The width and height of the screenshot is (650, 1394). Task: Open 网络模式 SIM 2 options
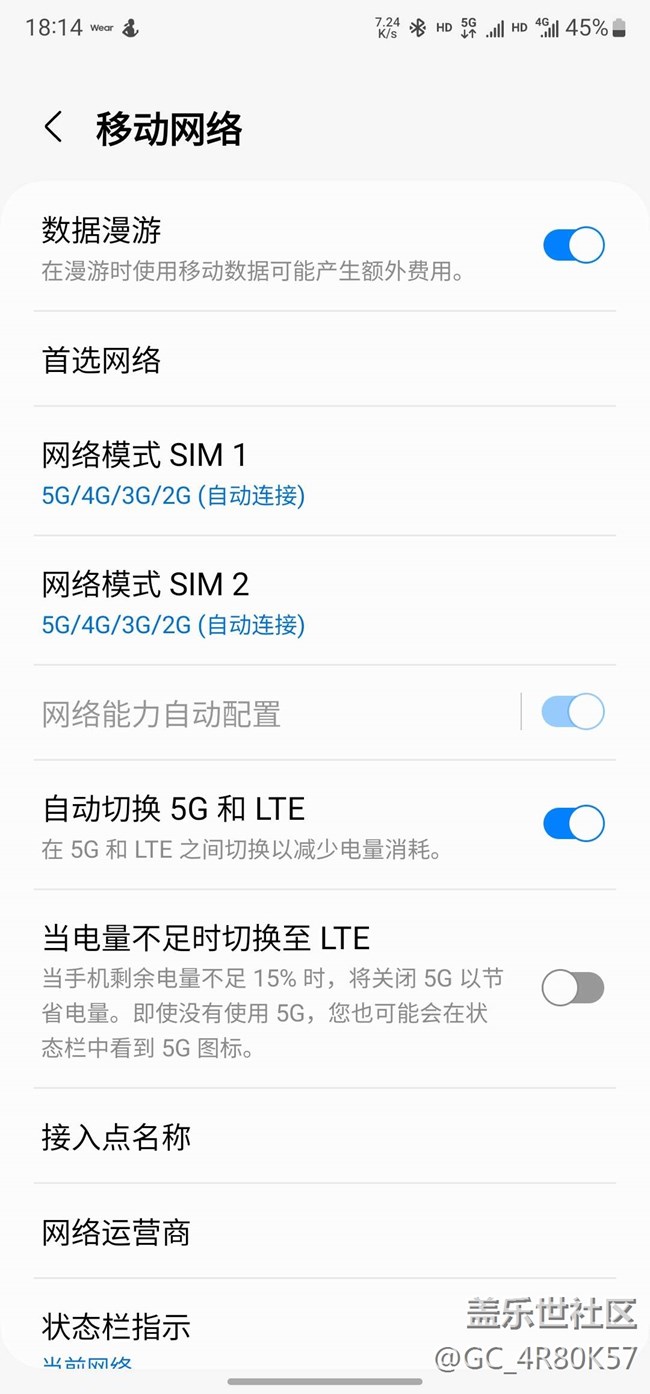[x=325, y=602]
